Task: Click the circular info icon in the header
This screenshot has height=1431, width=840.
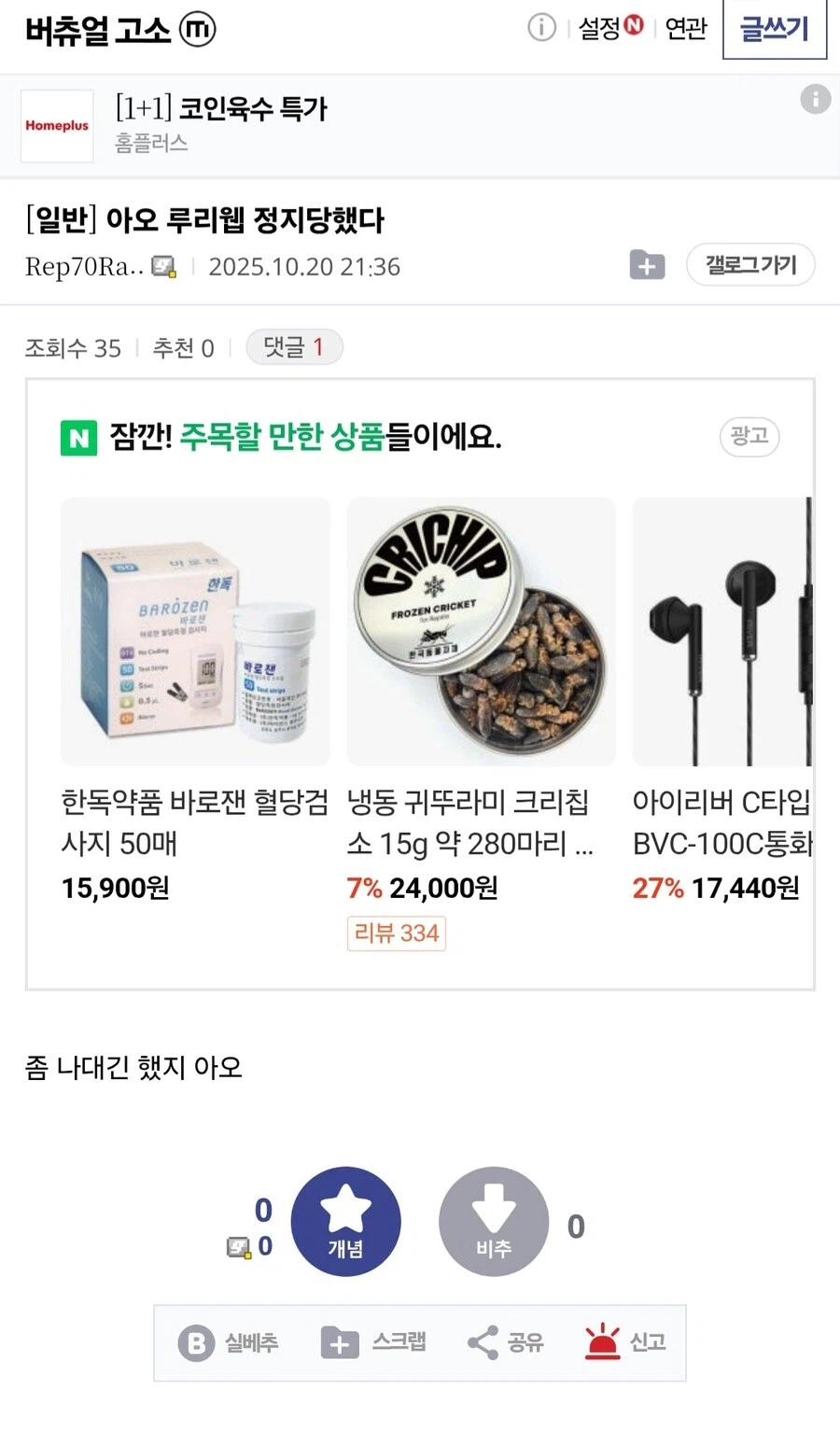Action: coord(541,29)
